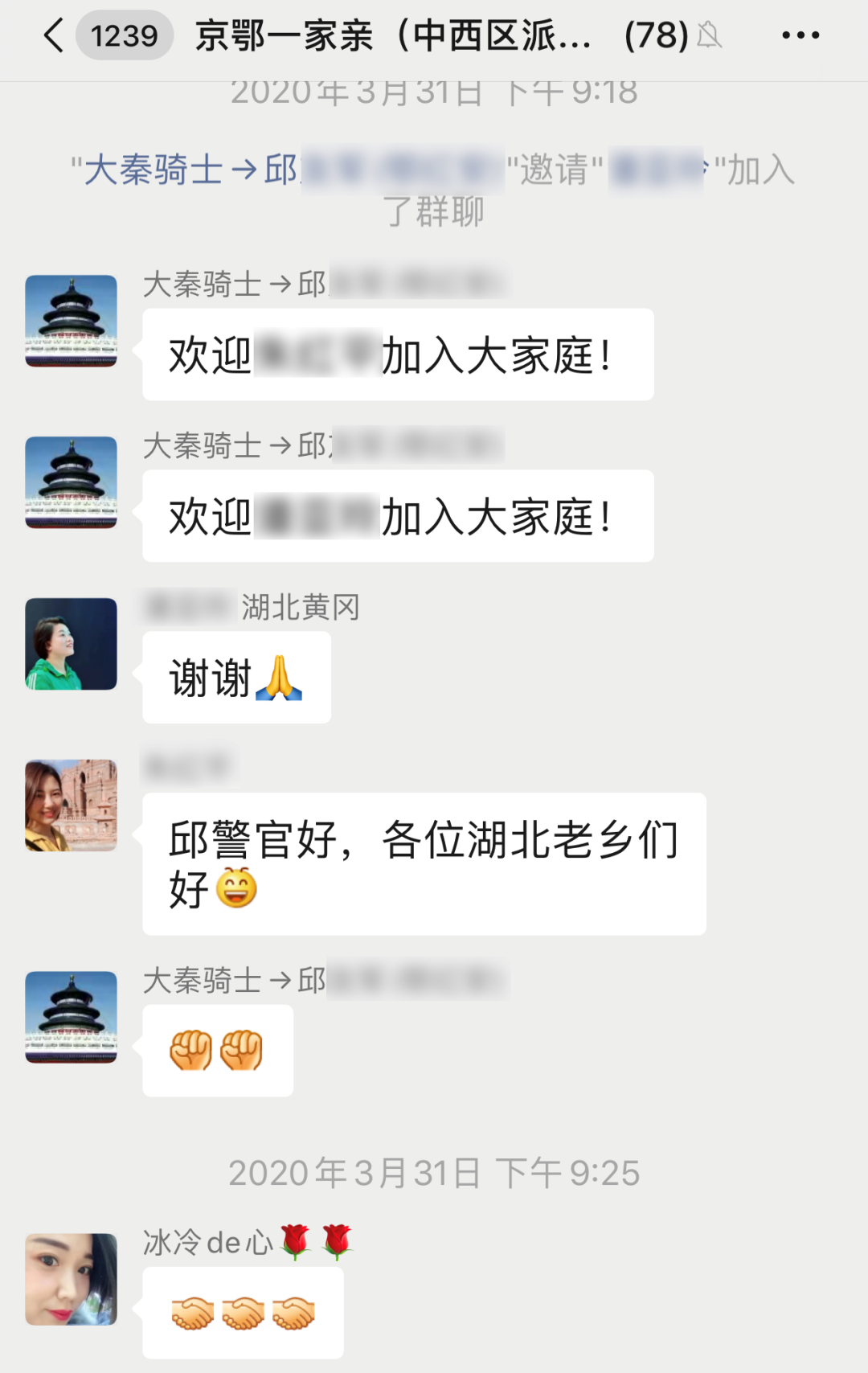Go back to the chat list

[x=53, y=36]
